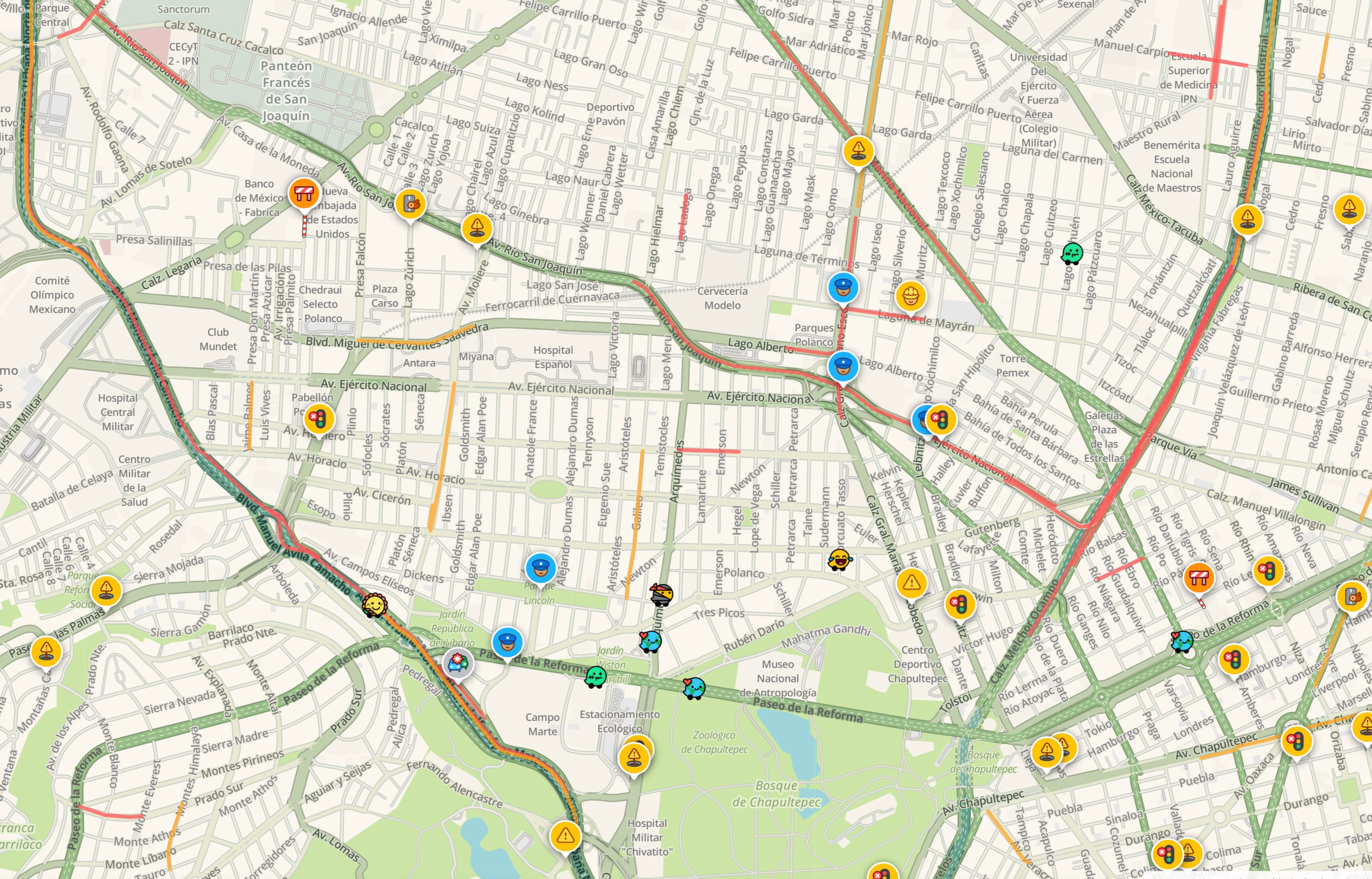Open the hazard marker near Lago Garda

(x=858, y=151)
